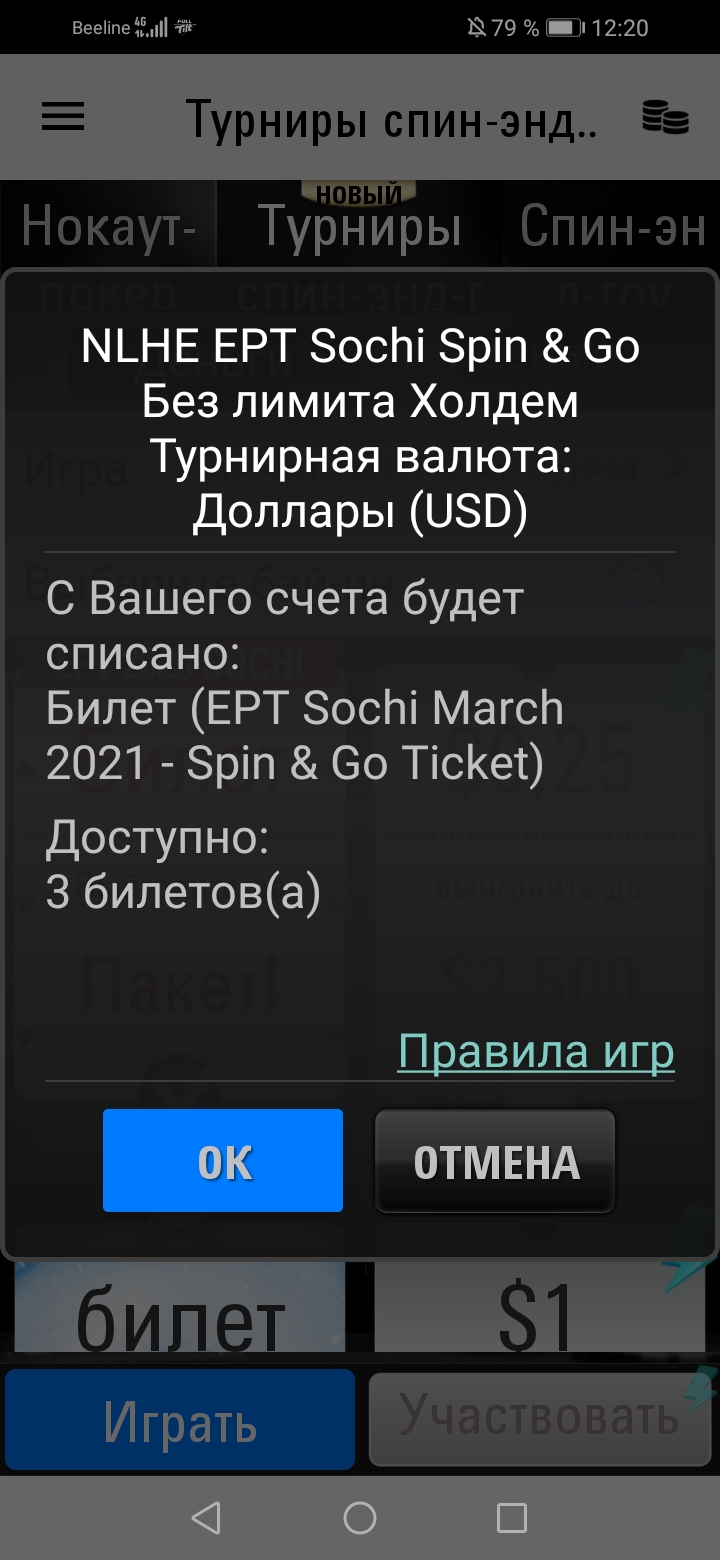Go back using system navigation
720x1560 pixels.
(206, 1518)
